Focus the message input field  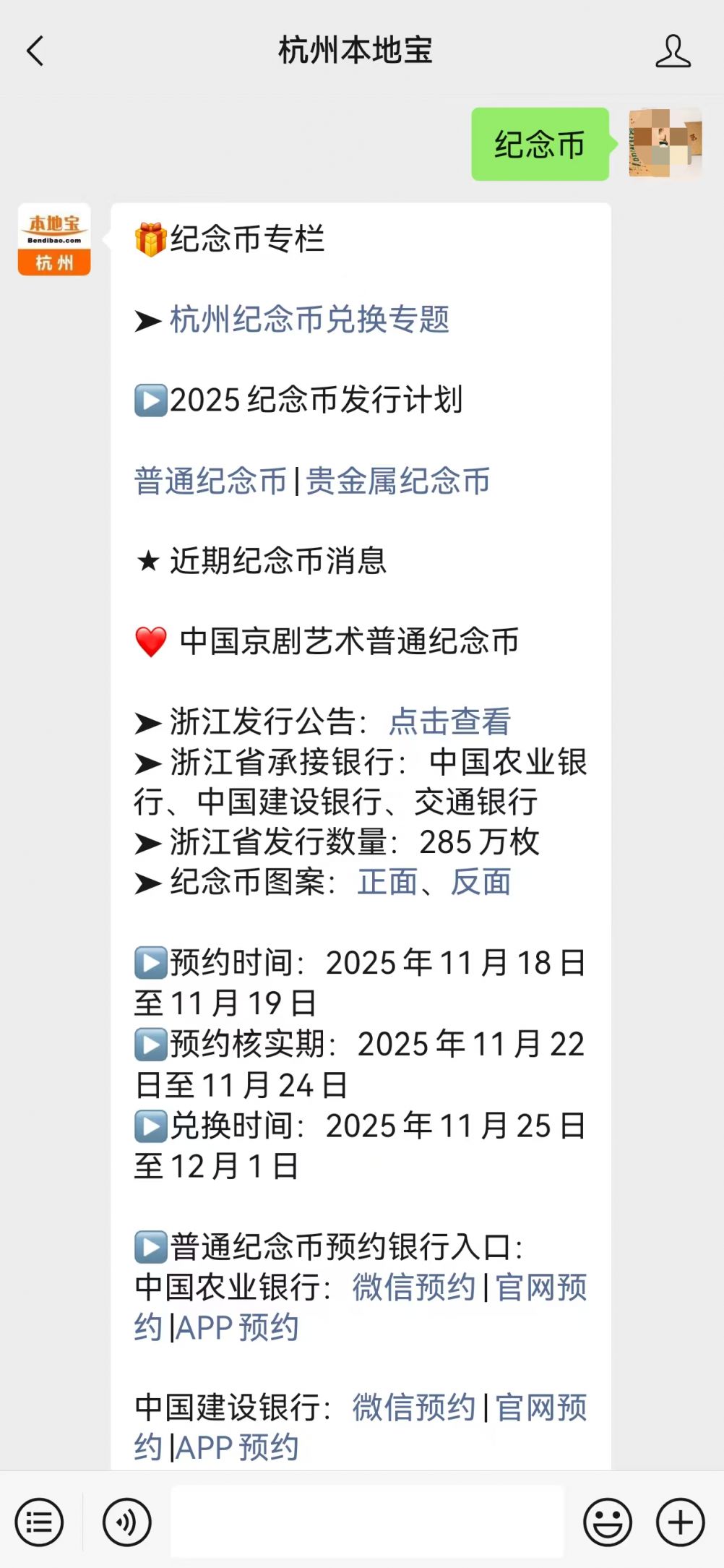tap(367, 1521)
